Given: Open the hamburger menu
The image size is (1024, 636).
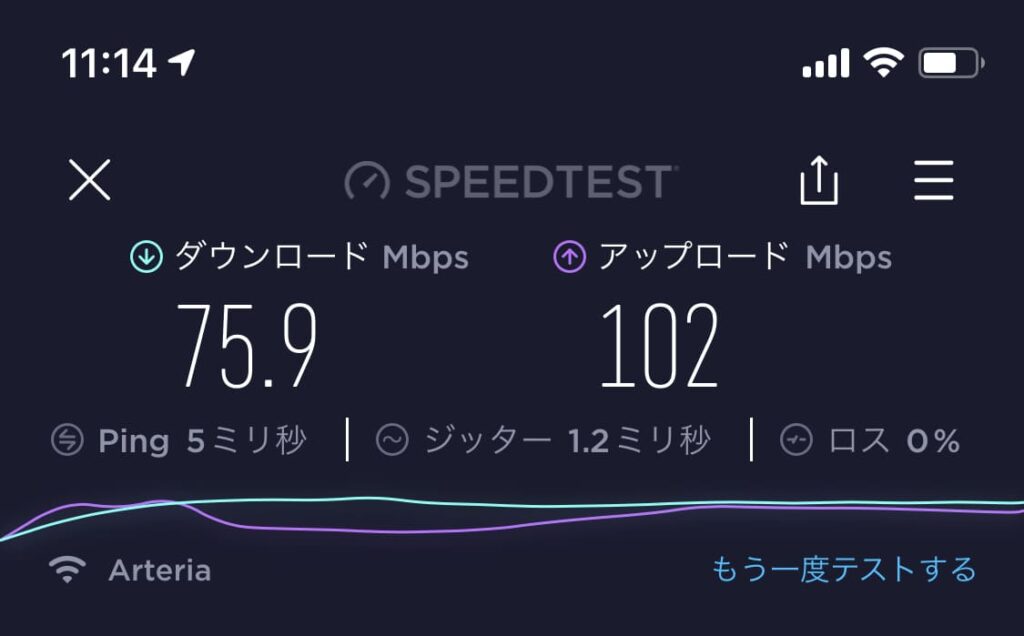Looking at the screenshot, I should click(934, 182).
